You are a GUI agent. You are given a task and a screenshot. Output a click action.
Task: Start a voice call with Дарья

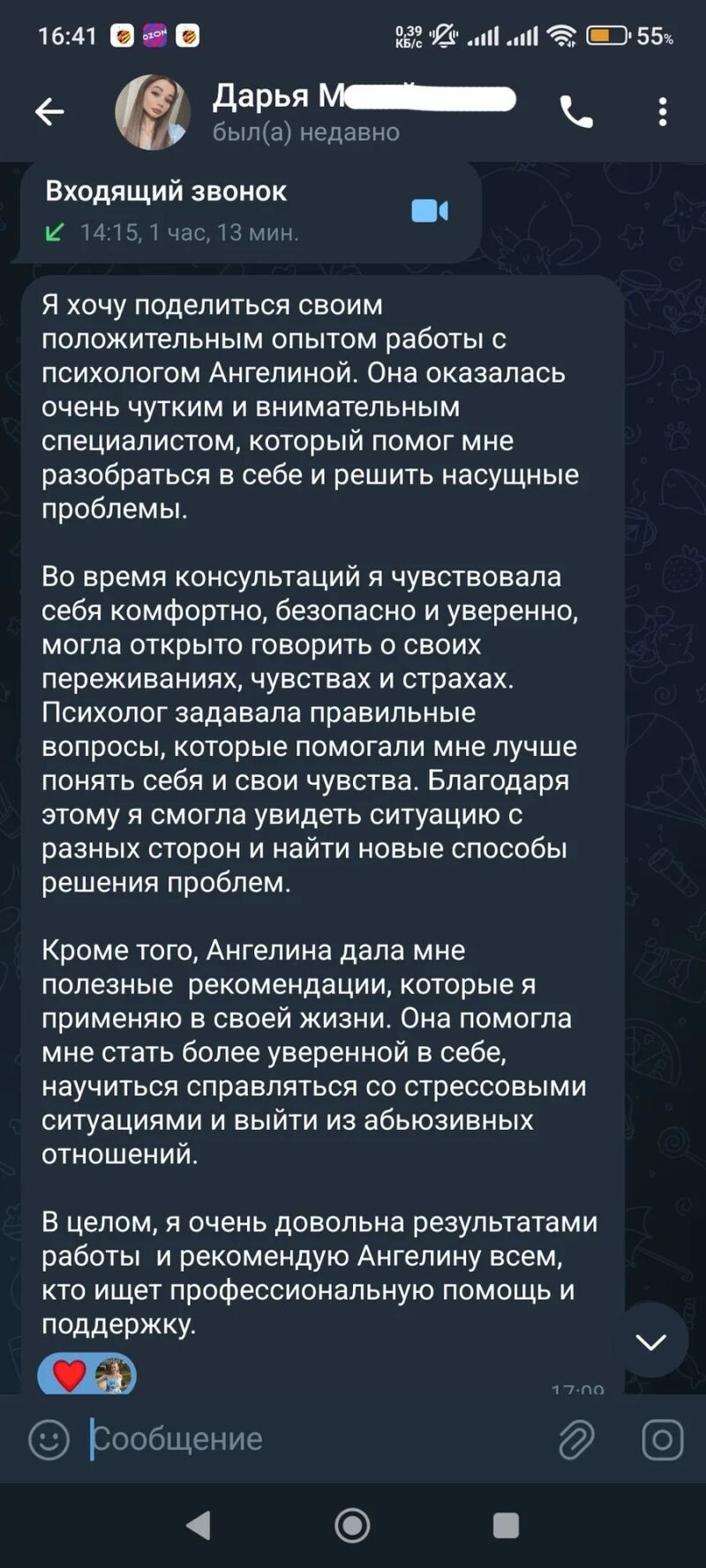coord(576,112)
